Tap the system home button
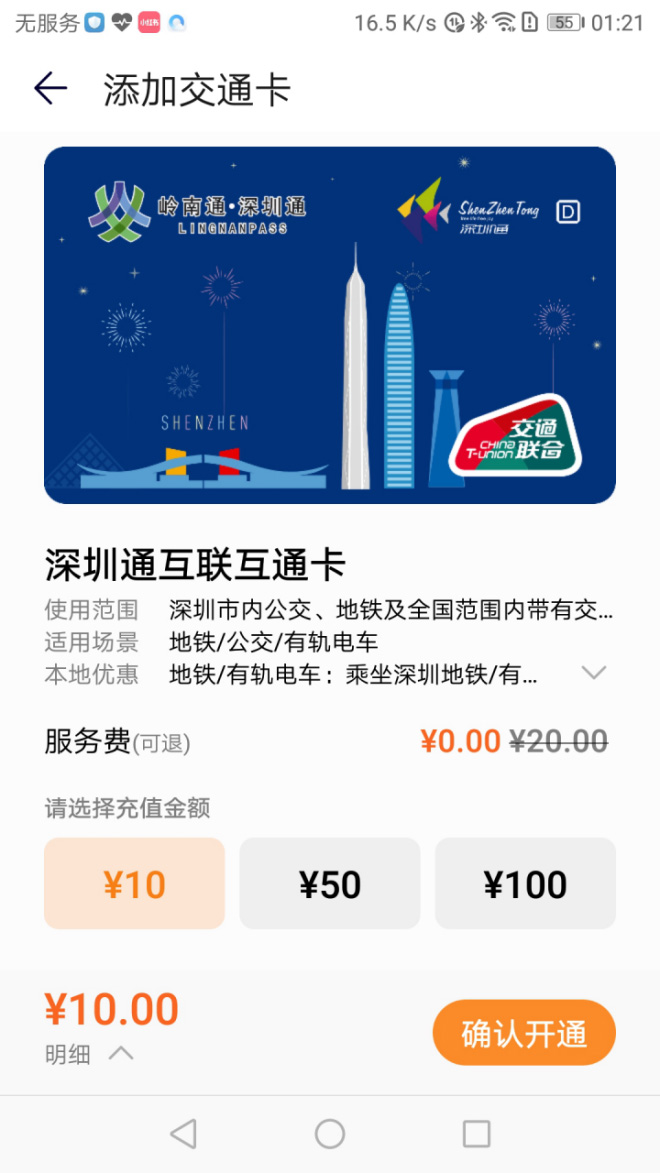 (x=330, y=1133)
